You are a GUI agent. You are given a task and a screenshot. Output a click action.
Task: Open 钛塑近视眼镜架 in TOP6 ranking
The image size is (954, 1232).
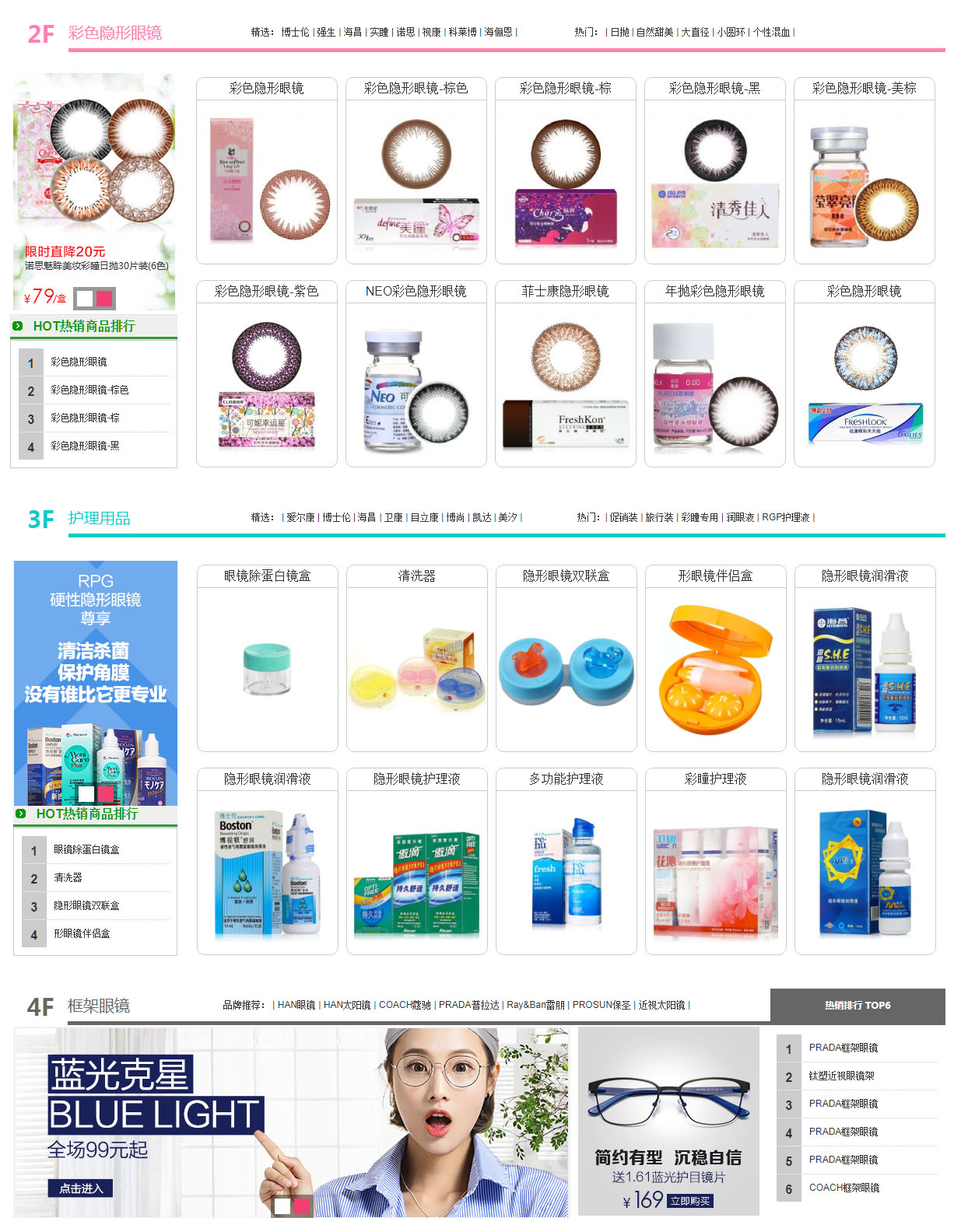click(x=841, y=1076)
